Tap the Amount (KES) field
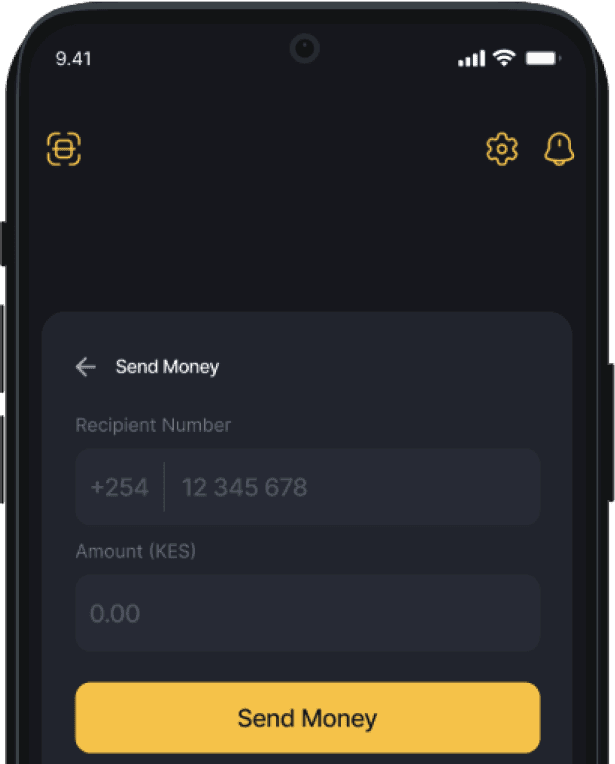Screen dimensions: 615x764 tap(307, 613)
